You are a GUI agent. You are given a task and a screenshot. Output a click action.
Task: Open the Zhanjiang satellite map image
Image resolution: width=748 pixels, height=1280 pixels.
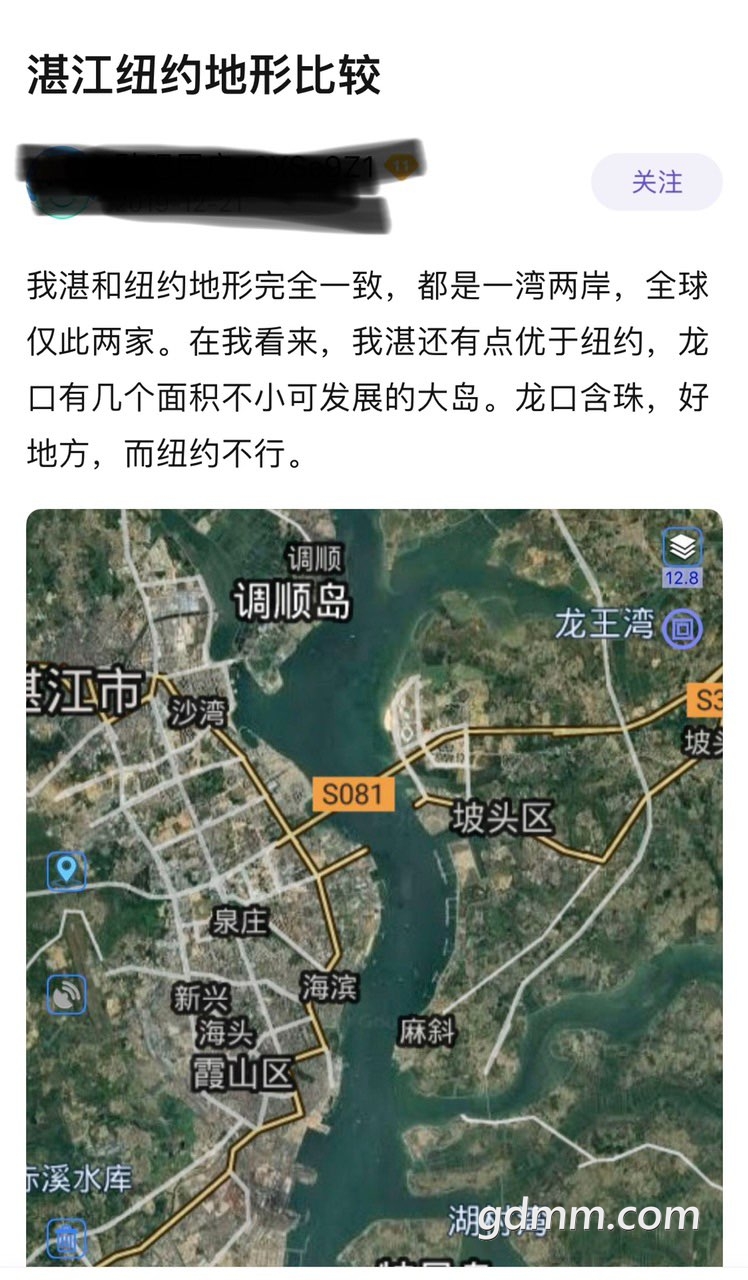[374, 880]
